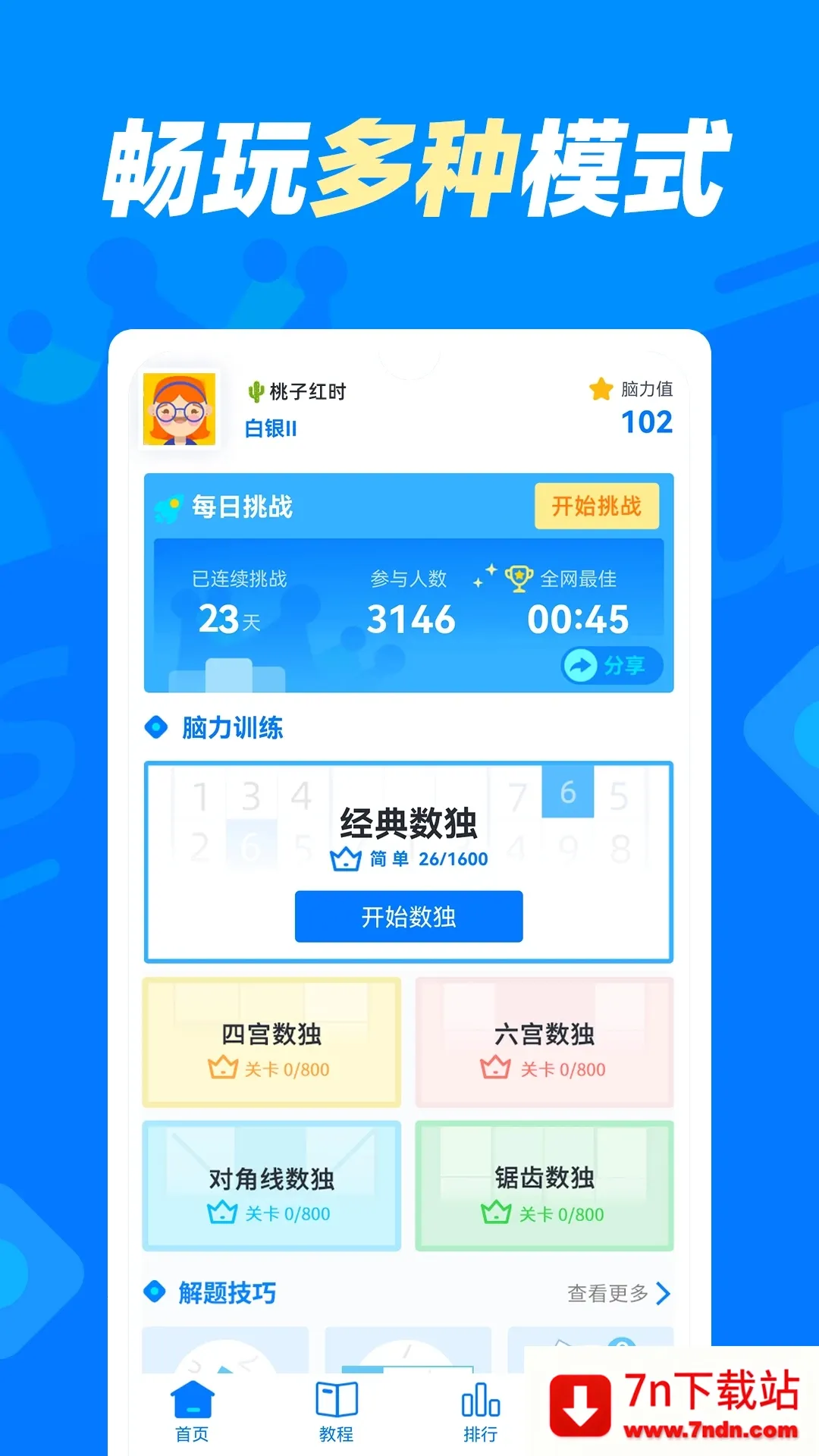This screenshot has height=1456, width=819.
Task: Click the share arrow icon next to 分享
Action: click(x=580, y=665)
